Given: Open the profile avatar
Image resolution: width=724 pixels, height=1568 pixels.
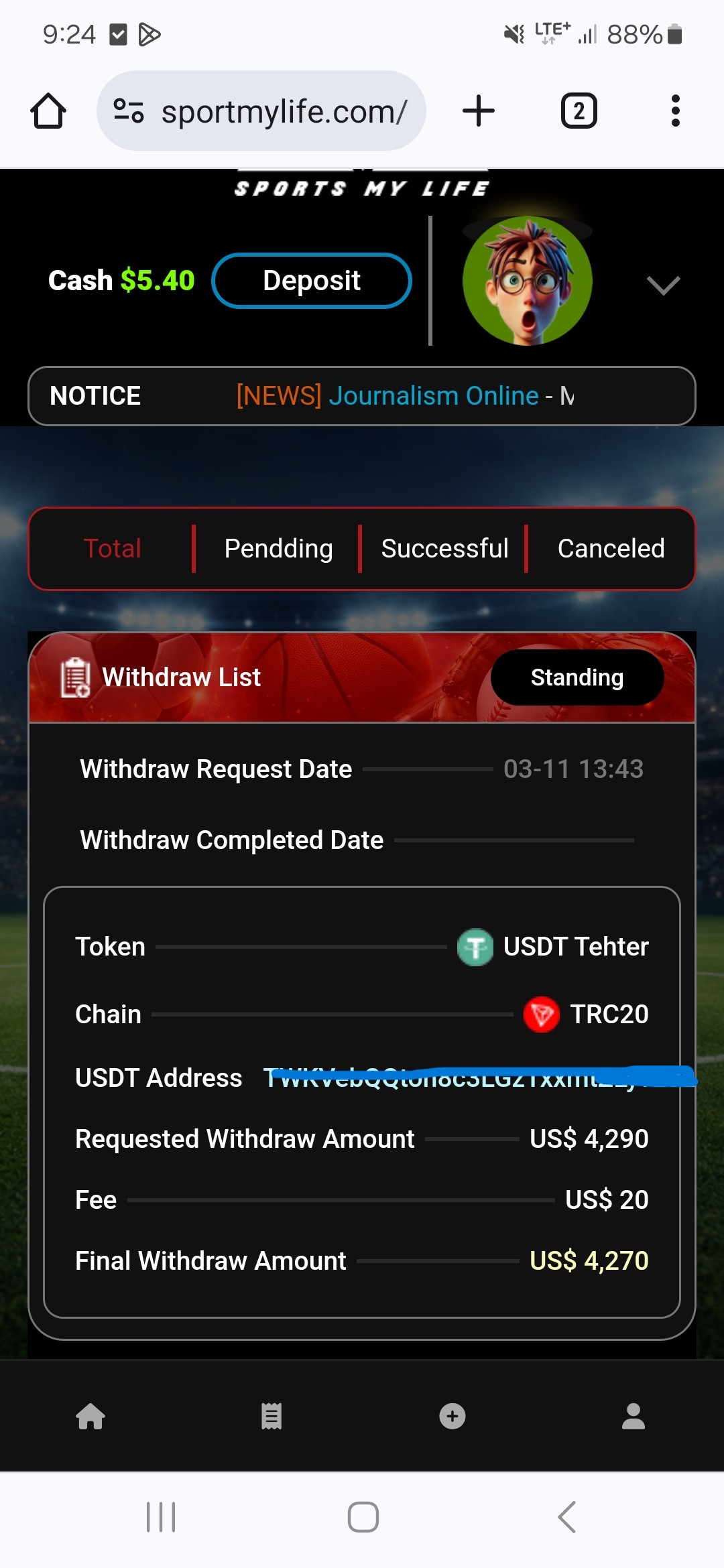Looking at the screenshot, I should tap(528, 281).
